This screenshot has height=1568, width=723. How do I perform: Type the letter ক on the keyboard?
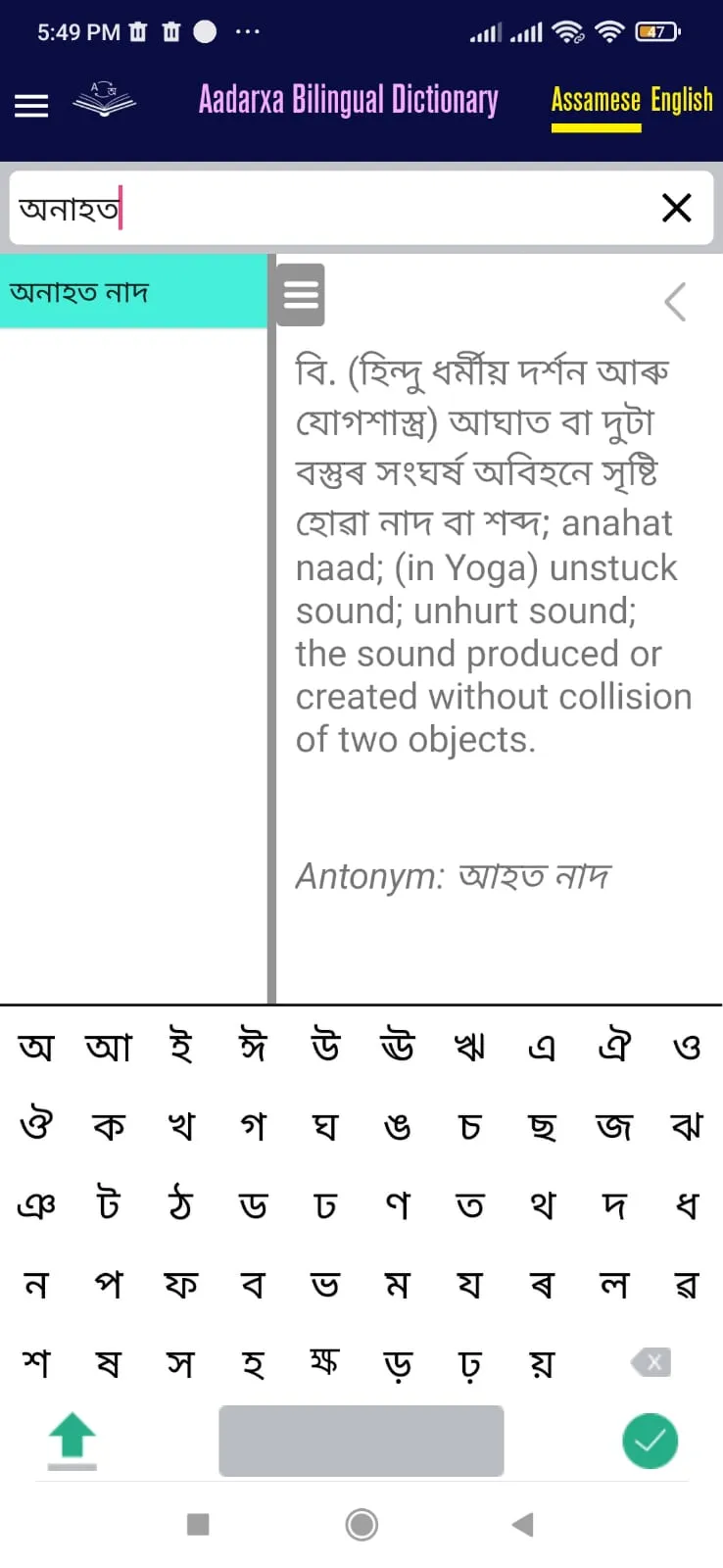(x=109, y=1125)
